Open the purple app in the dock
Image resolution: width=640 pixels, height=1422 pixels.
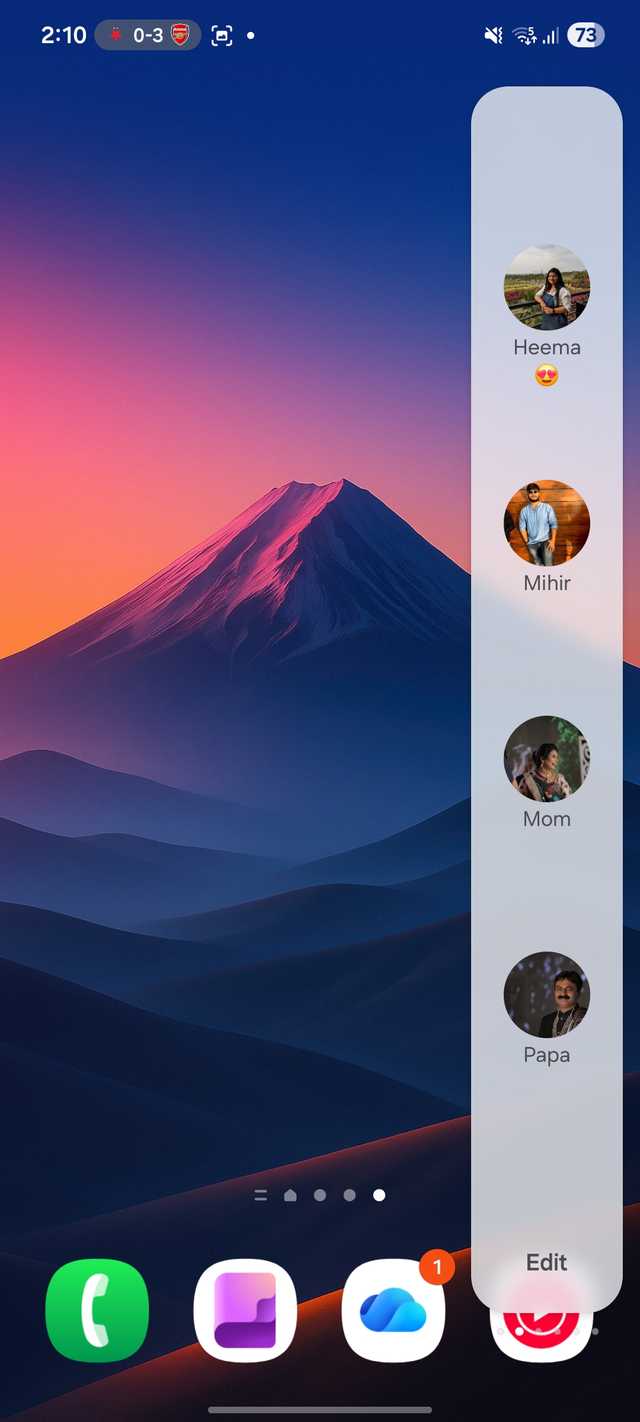[245, 1310]
